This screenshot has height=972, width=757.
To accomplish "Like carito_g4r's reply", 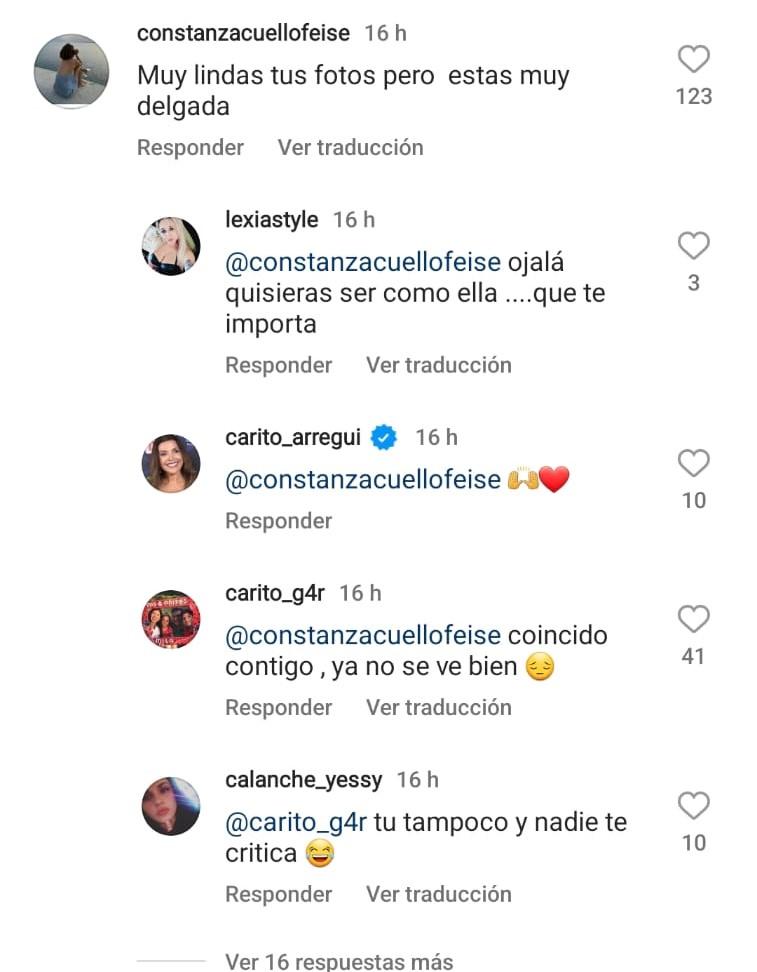I will click(694, 620).
